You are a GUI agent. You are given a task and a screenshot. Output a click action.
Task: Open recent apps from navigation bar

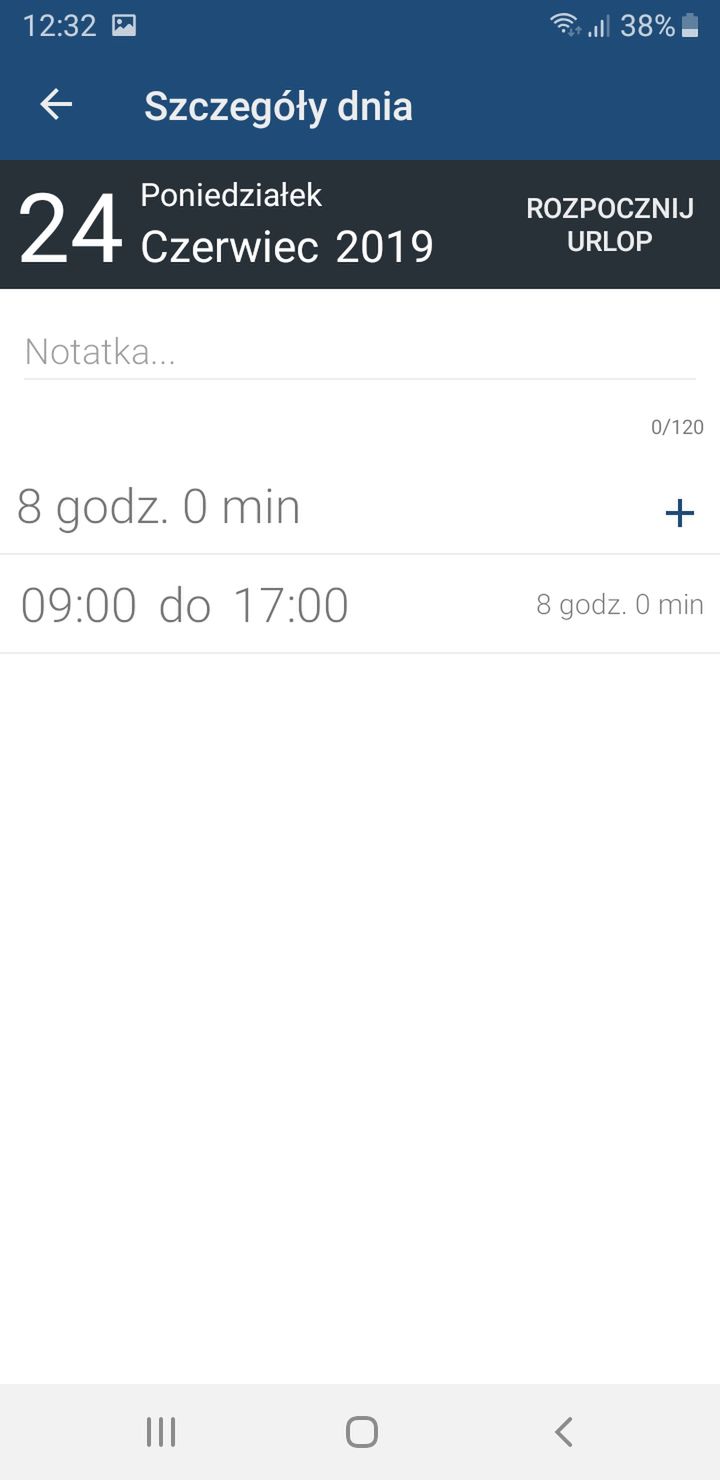tap(161, 1432)
